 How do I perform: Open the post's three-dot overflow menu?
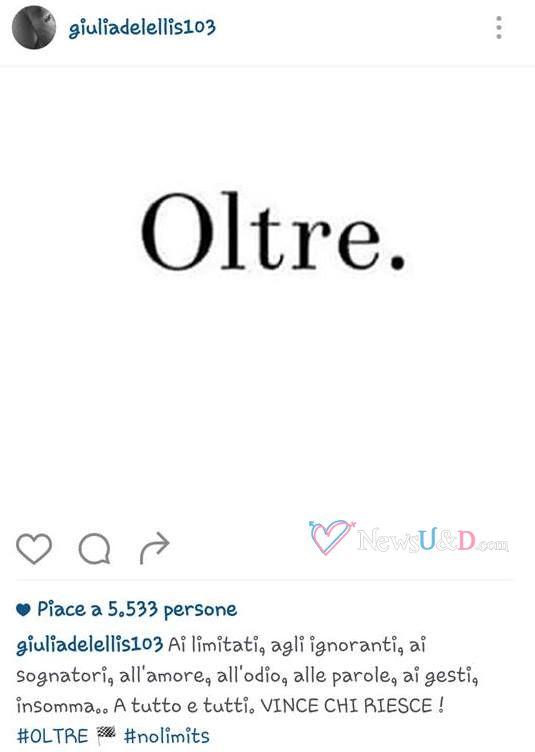[499, 27]
